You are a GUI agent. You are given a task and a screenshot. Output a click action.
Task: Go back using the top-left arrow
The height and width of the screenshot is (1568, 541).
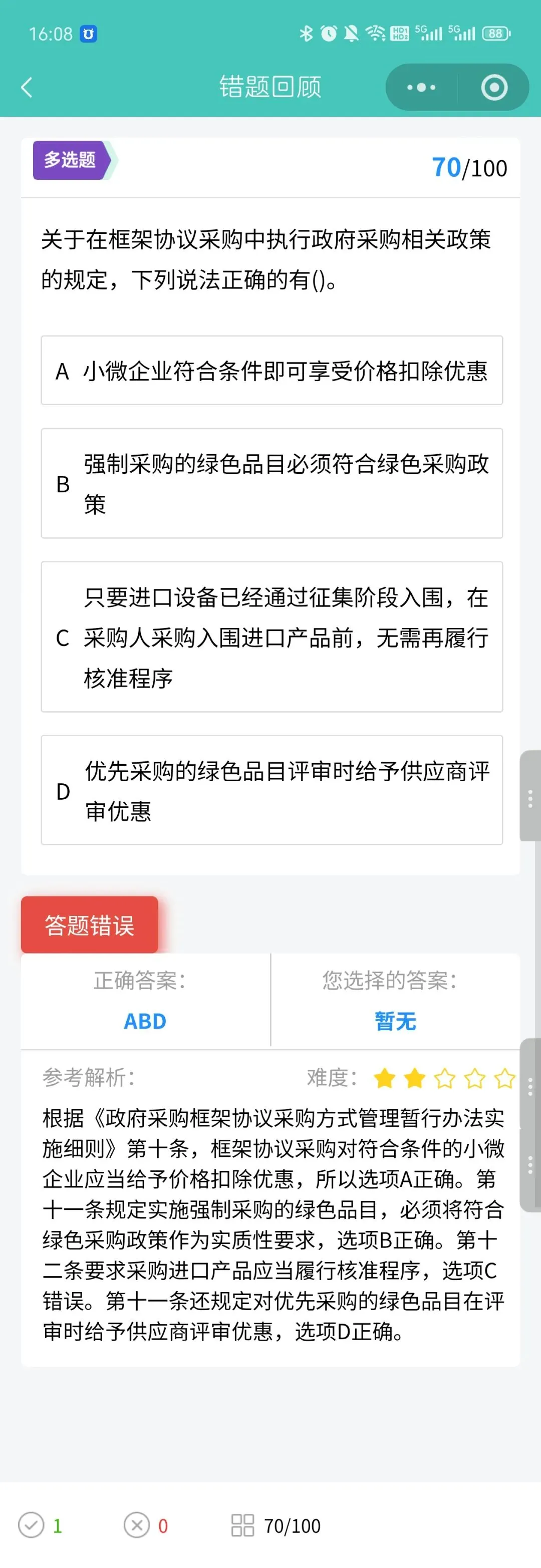tap(27, 87)
